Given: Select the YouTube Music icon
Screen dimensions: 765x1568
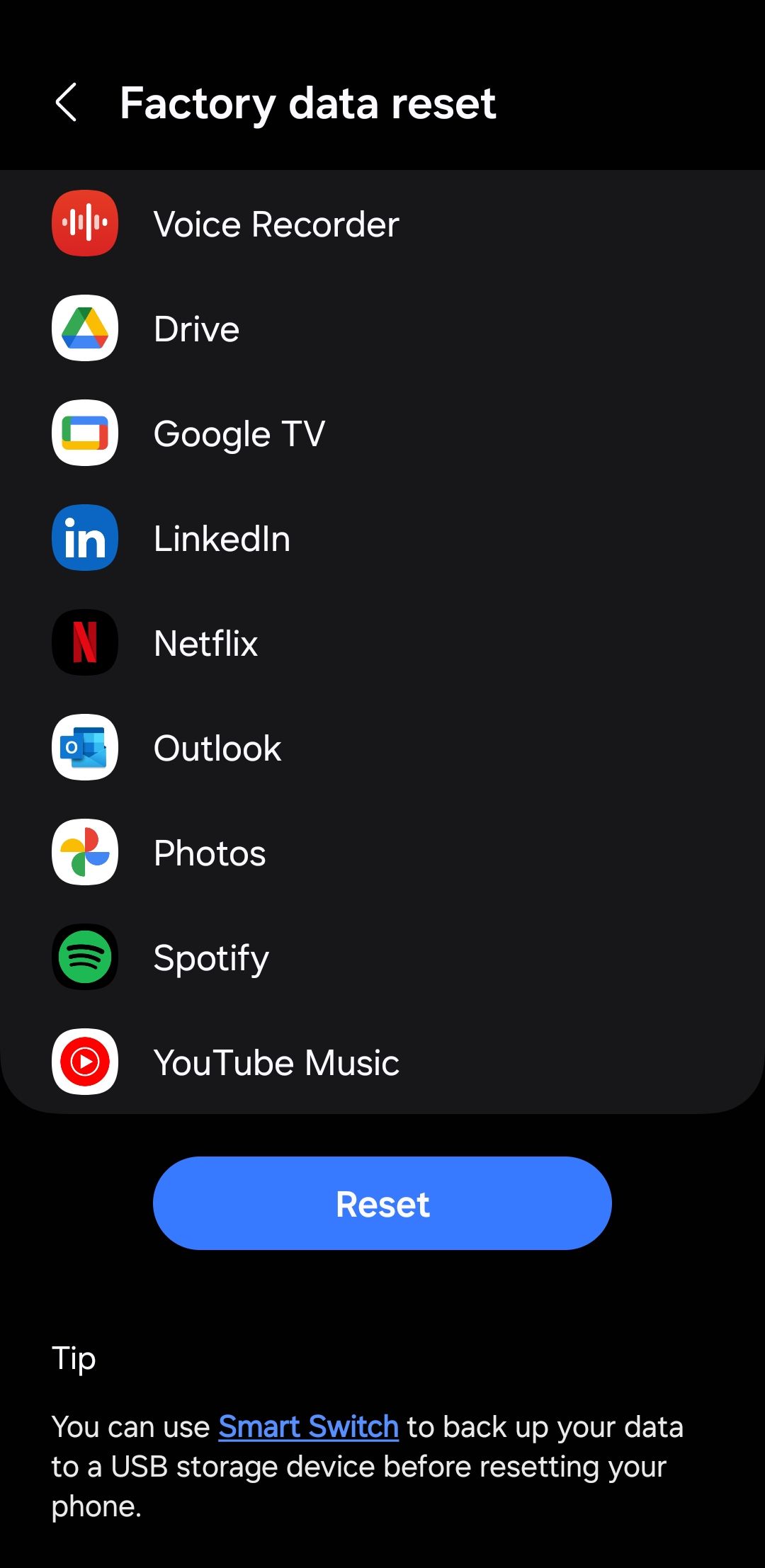Looking at the screenshot, I should click(84, 1062).
